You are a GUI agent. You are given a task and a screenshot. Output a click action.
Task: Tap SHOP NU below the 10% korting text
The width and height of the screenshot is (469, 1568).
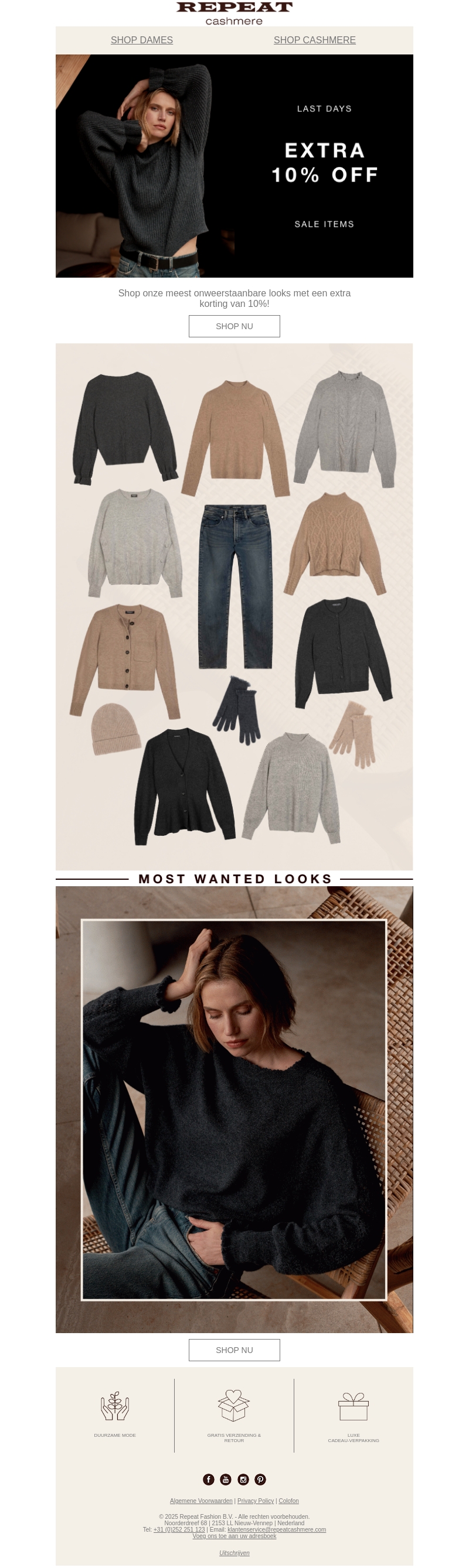pyautogui.click(x=234, y=326)
